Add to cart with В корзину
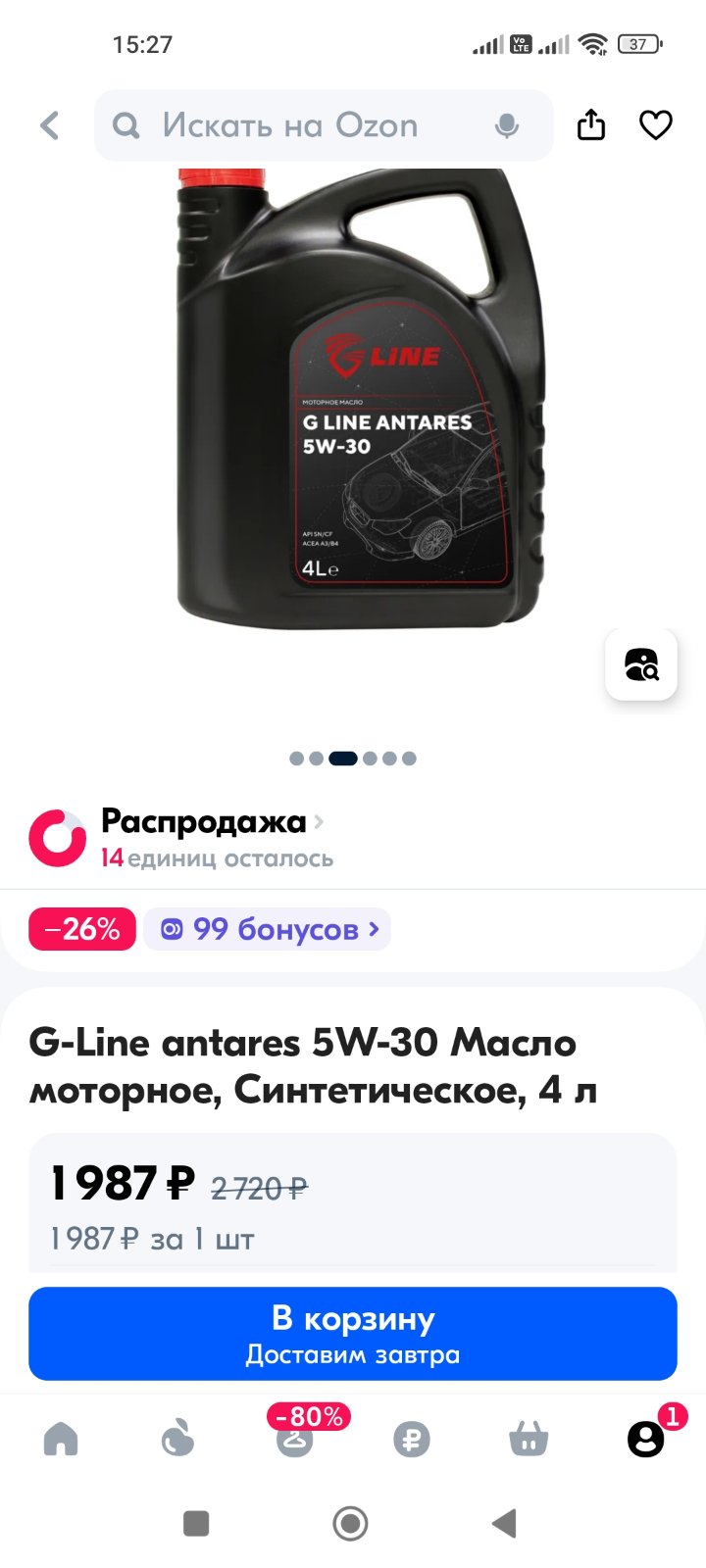The image size is (706, 1568). coord(353,1334)
